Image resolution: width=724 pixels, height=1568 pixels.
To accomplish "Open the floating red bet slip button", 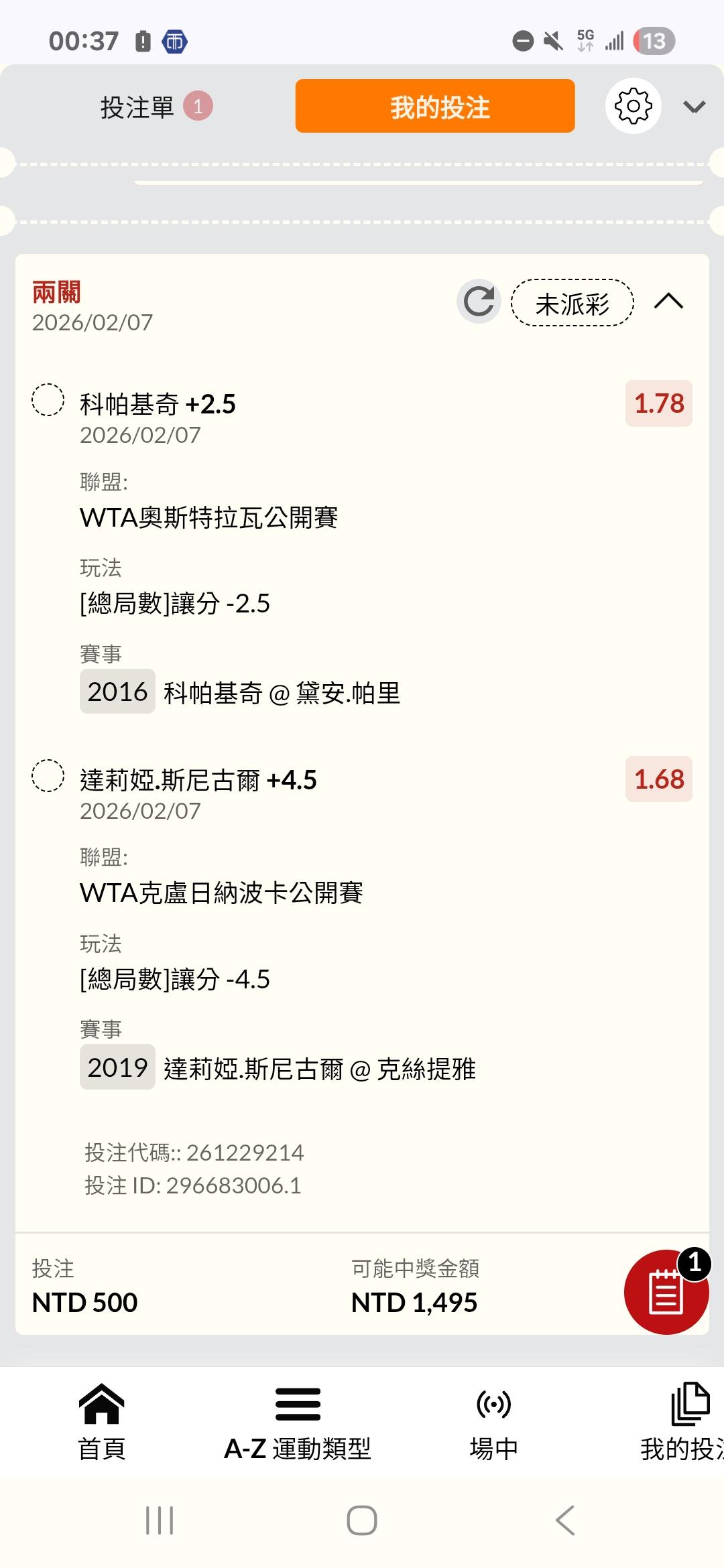I will click(x=666, y=1291).
